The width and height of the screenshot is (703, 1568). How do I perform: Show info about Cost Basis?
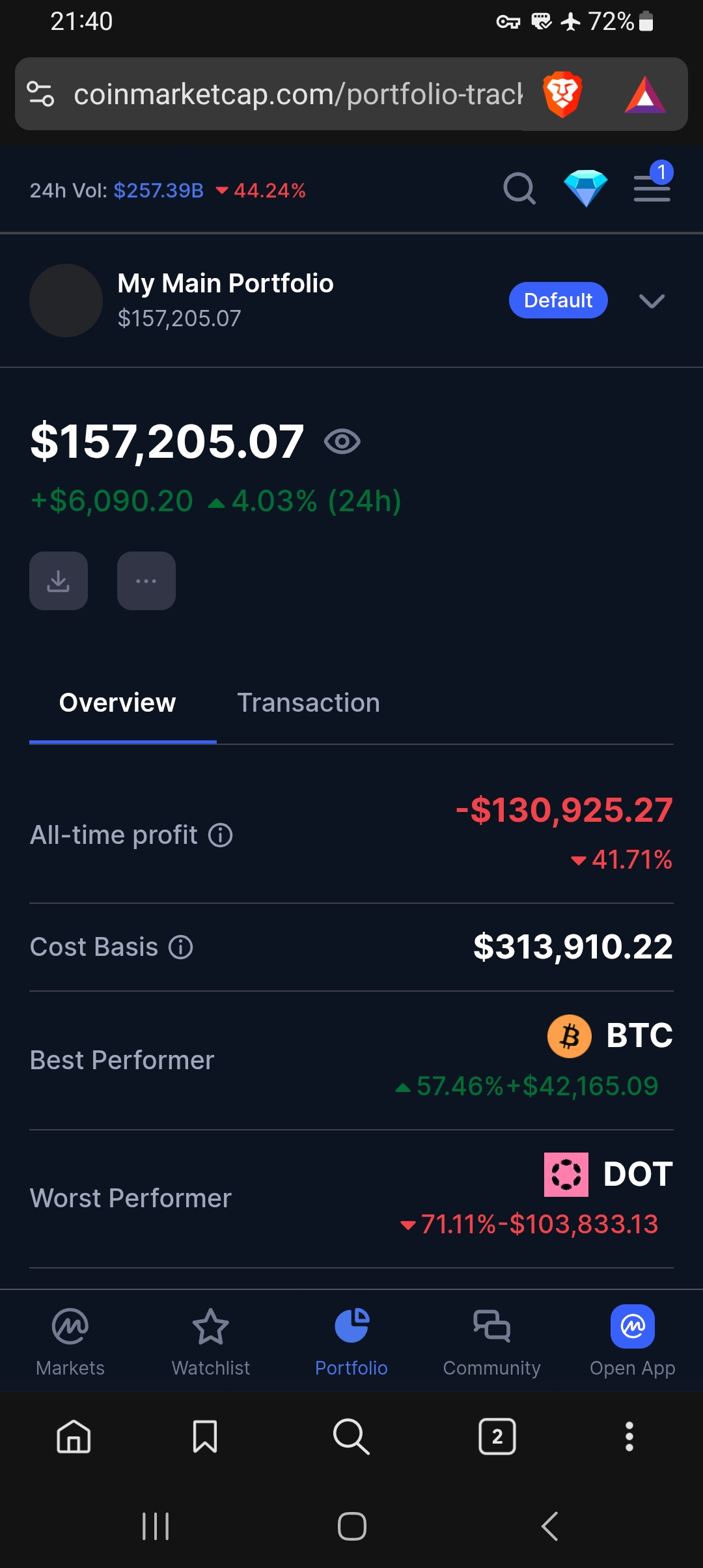click(181, 947)
